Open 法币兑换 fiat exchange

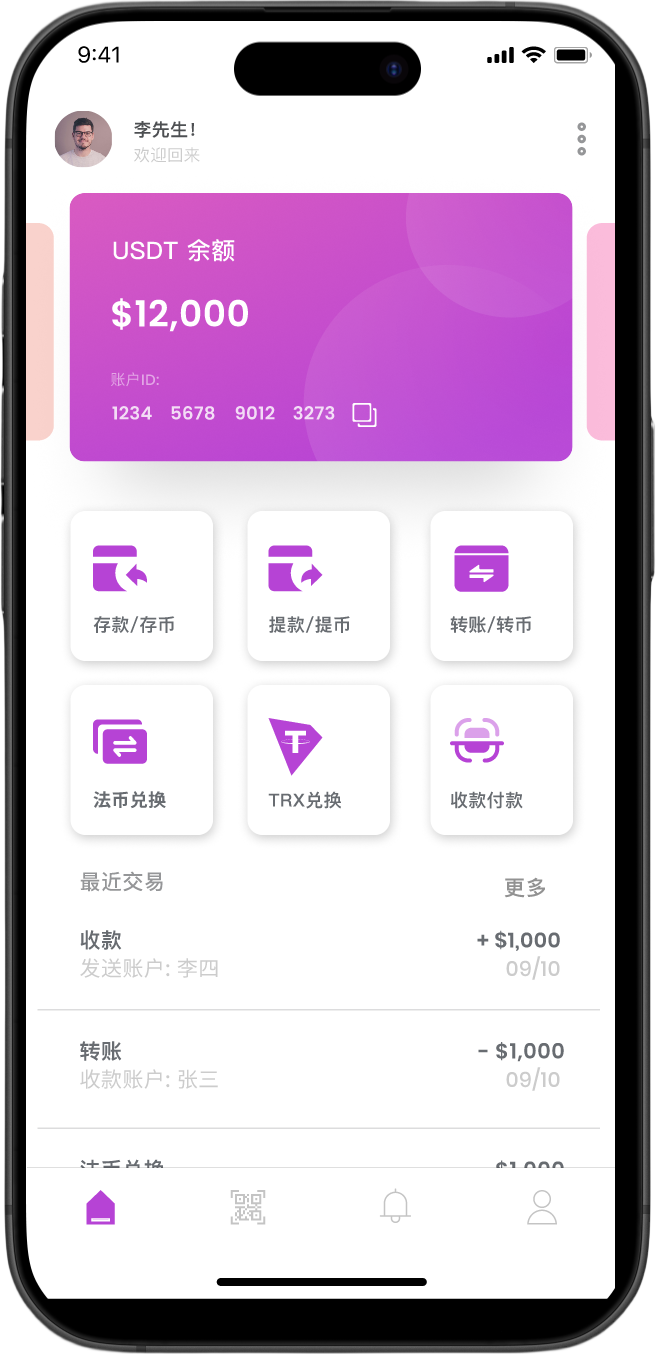coord(141,760)
